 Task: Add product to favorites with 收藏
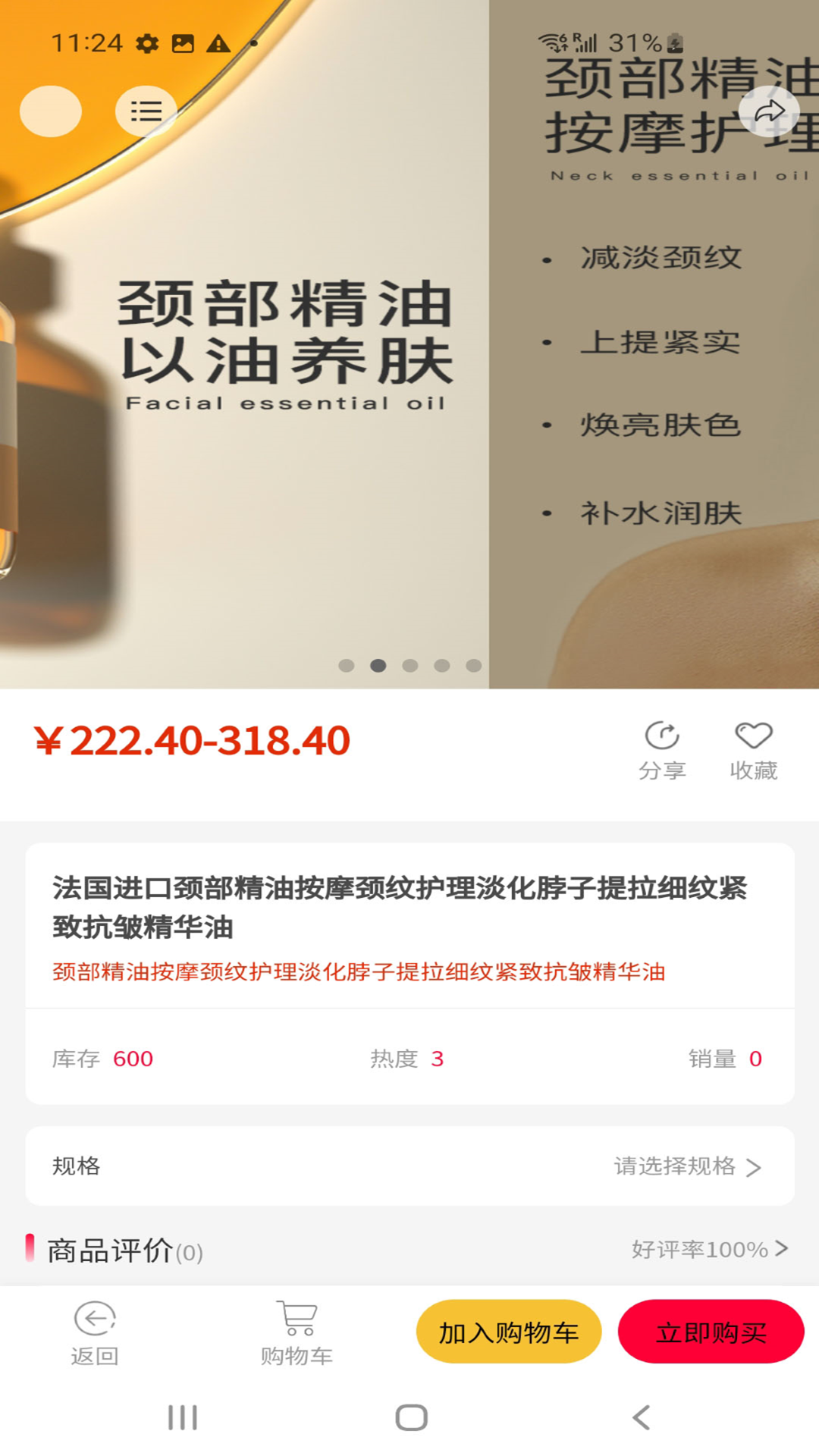754,751
